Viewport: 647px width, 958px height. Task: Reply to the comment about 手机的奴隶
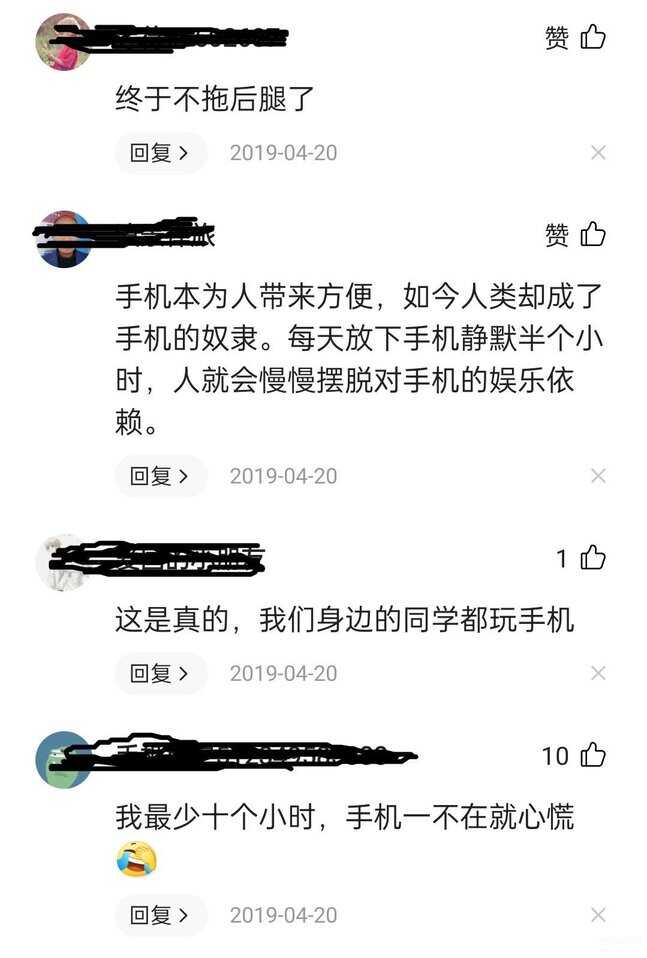159,476
